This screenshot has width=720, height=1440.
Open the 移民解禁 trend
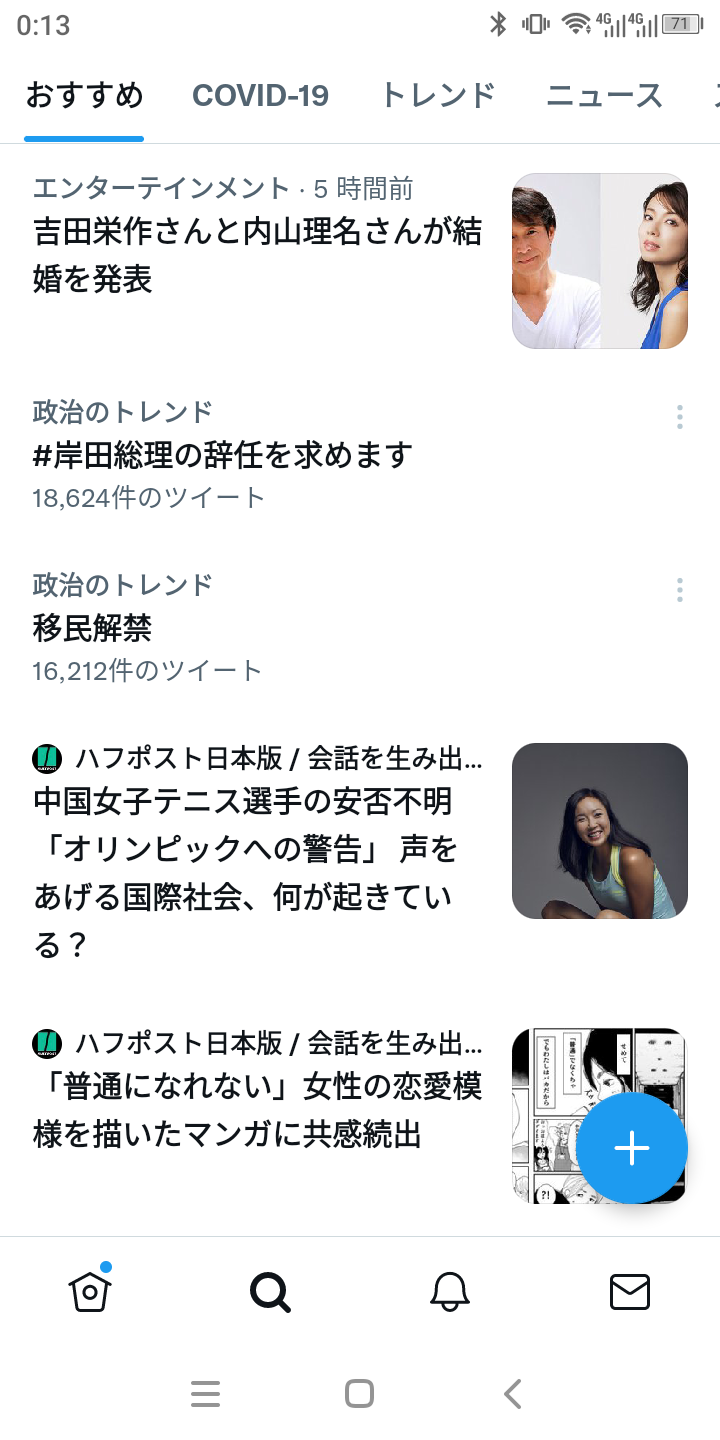92,629
